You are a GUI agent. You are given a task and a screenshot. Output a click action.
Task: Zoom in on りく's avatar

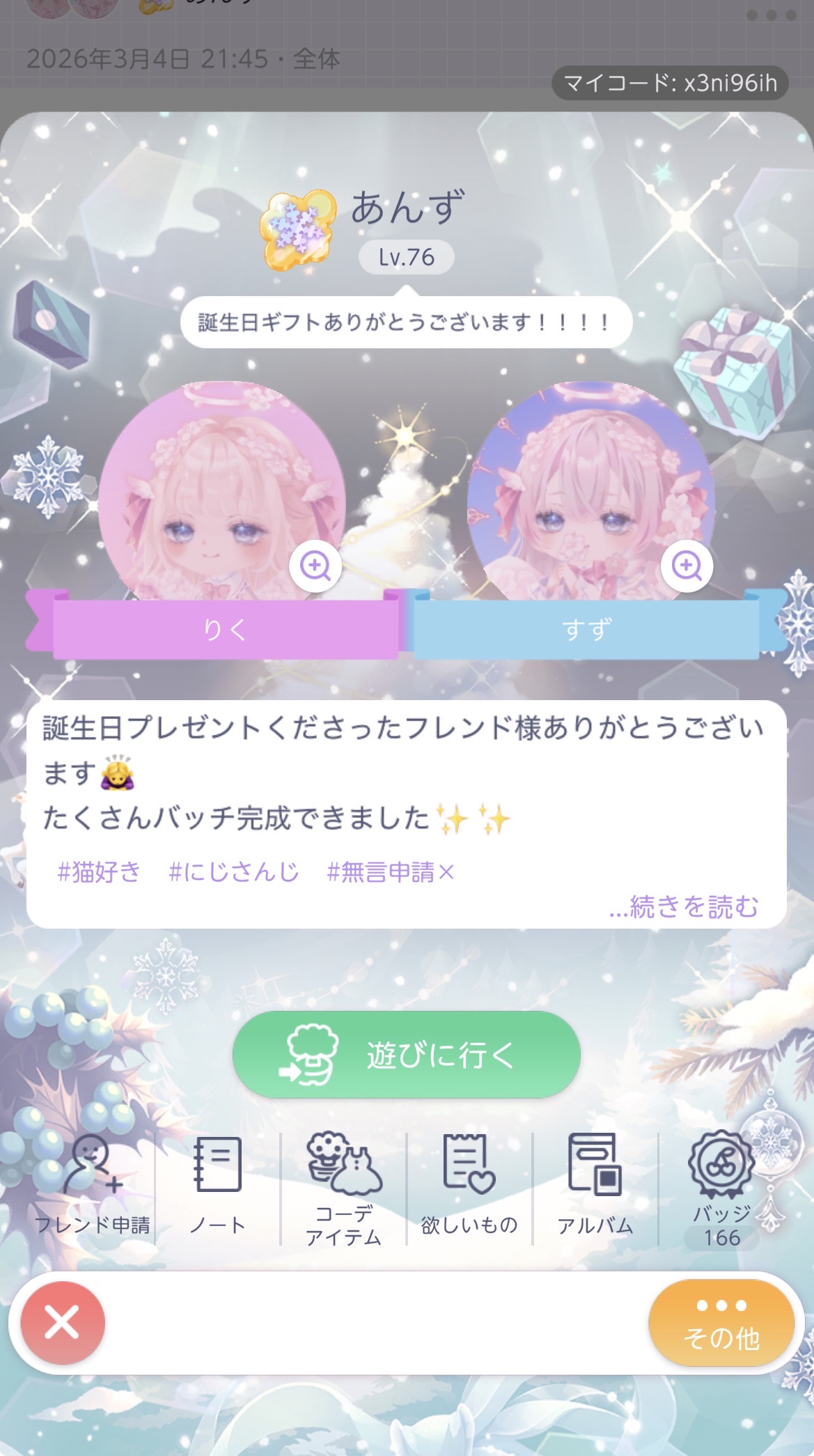tap(315, 566)
